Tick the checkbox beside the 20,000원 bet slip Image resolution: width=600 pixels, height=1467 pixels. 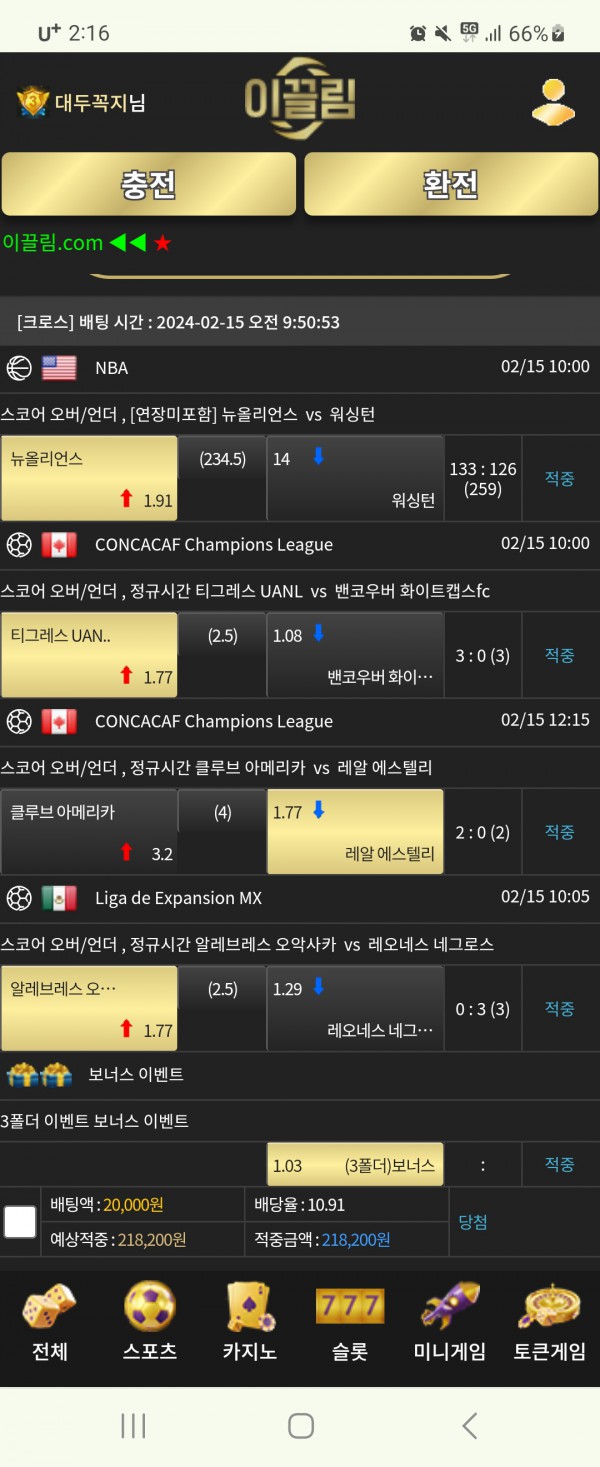[x=20, y=1222]
